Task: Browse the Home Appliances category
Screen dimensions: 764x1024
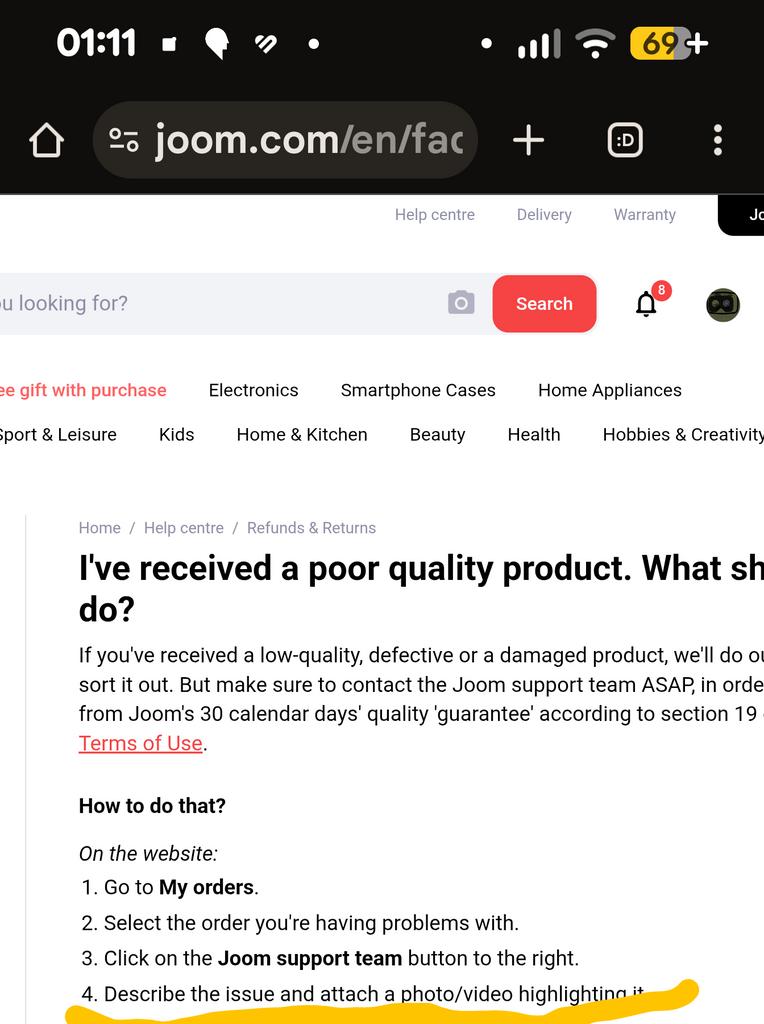Action: (x=609, y=390)
